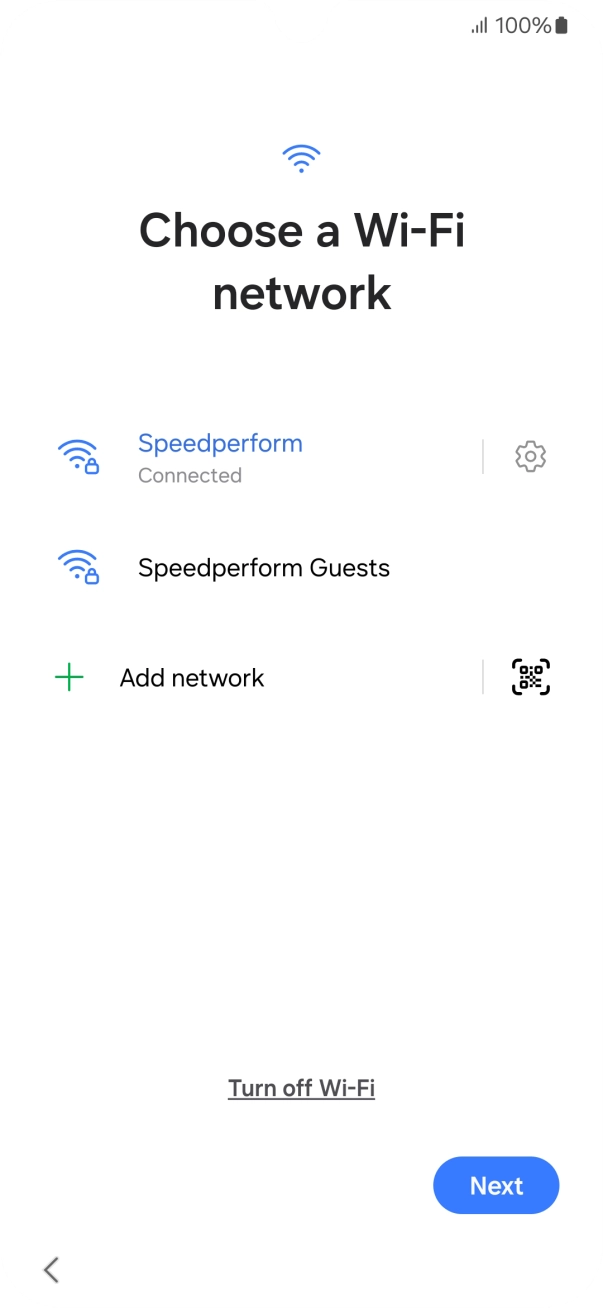Add a new network manually

click(x=191, y=678)
